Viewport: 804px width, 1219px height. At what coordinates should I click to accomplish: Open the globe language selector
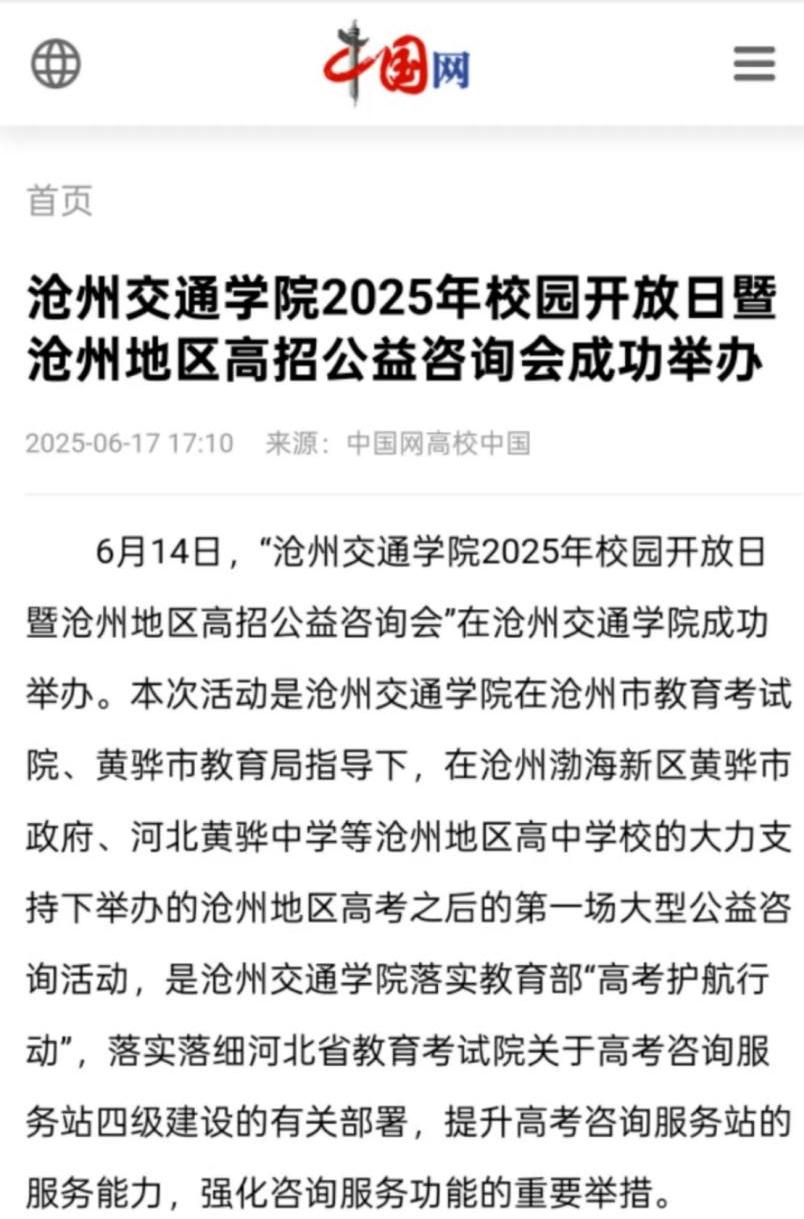click(55, 65)
